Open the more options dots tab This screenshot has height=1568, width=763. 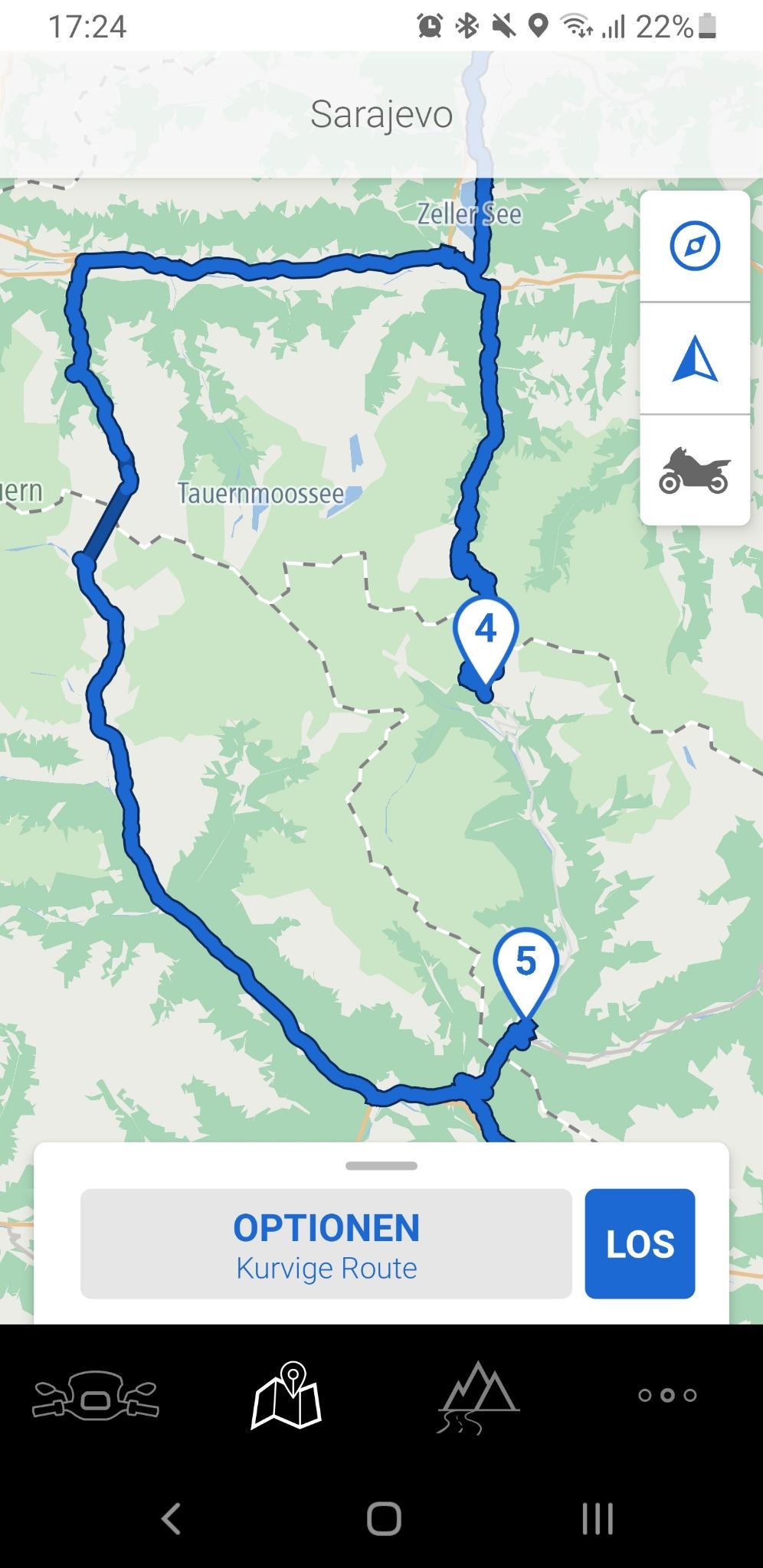tap(667, 1395)
